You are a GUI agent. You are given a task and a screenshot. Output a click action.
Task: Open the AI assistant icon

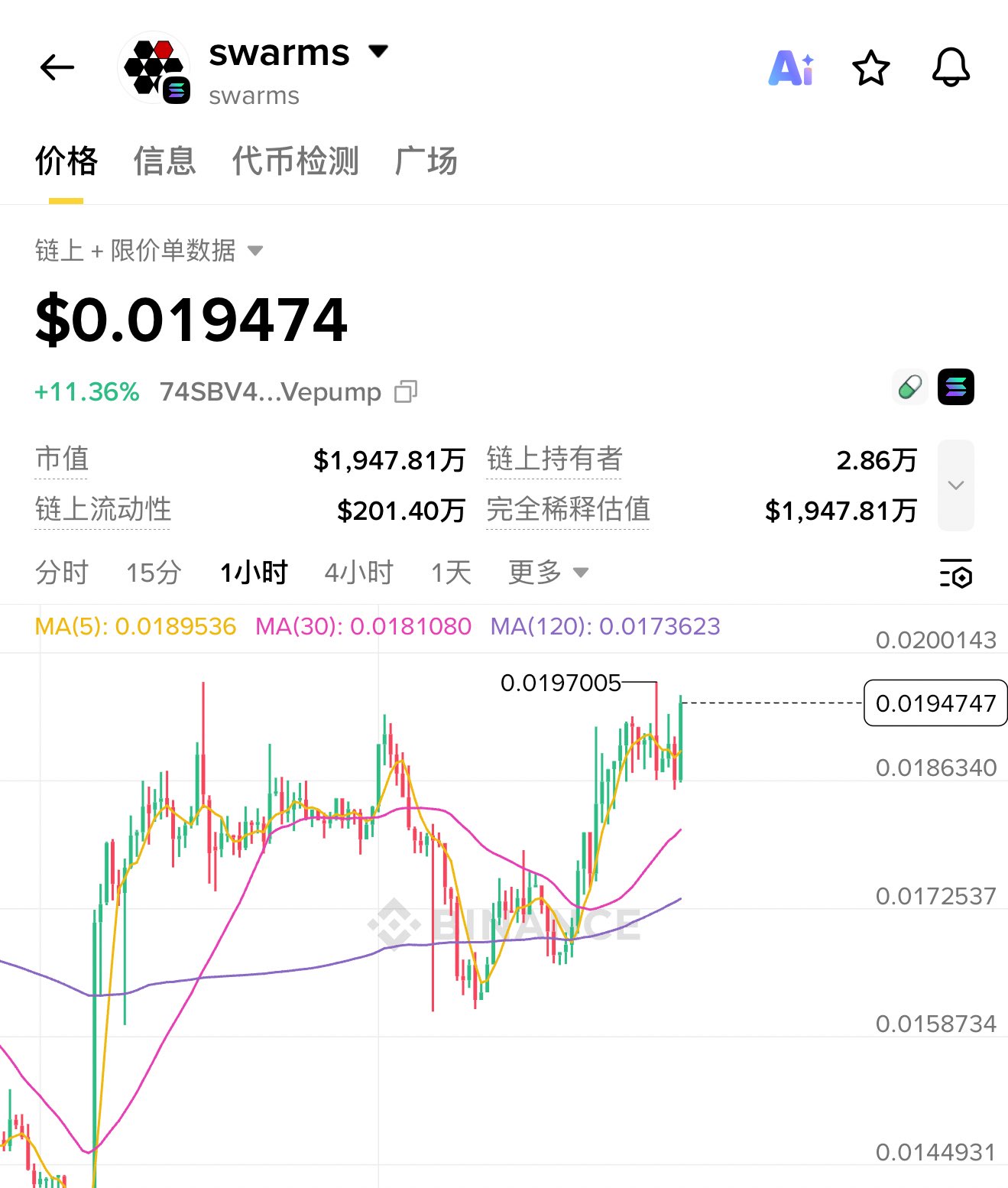(x=791, y=68)
